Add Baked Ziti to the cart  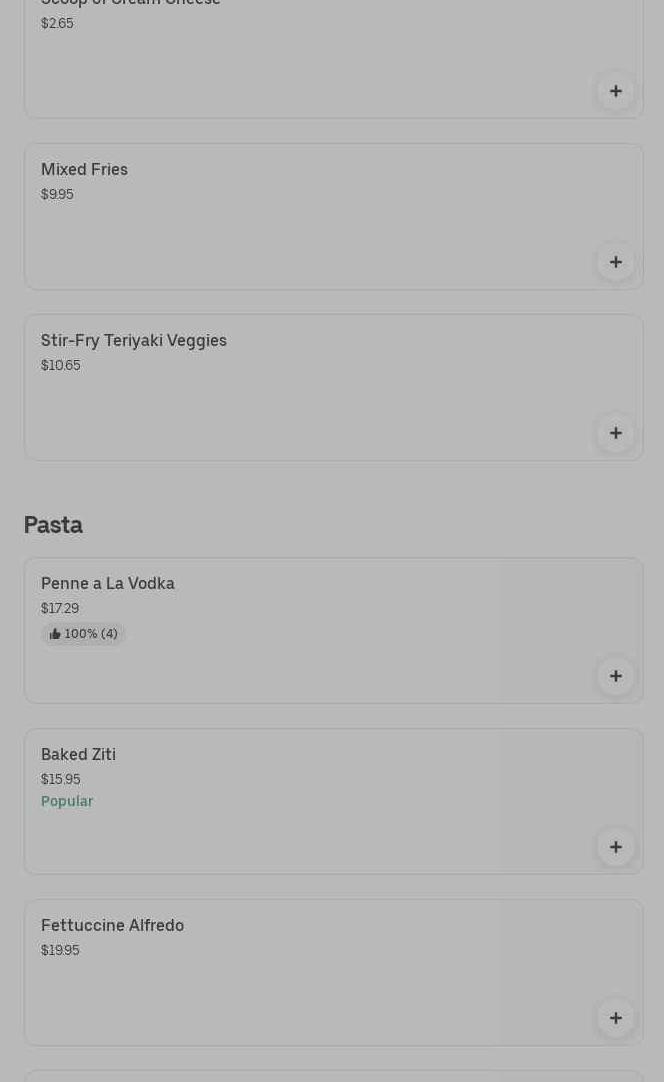coord(616,847)
